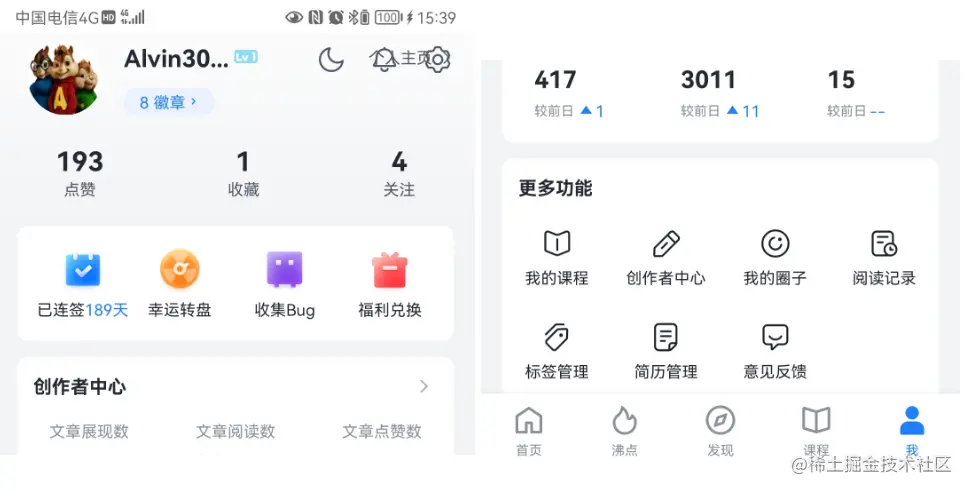Viewport: 968px width, 491px height.
Task: Open daily check-in 已连签189天
Action: (83, 283)
